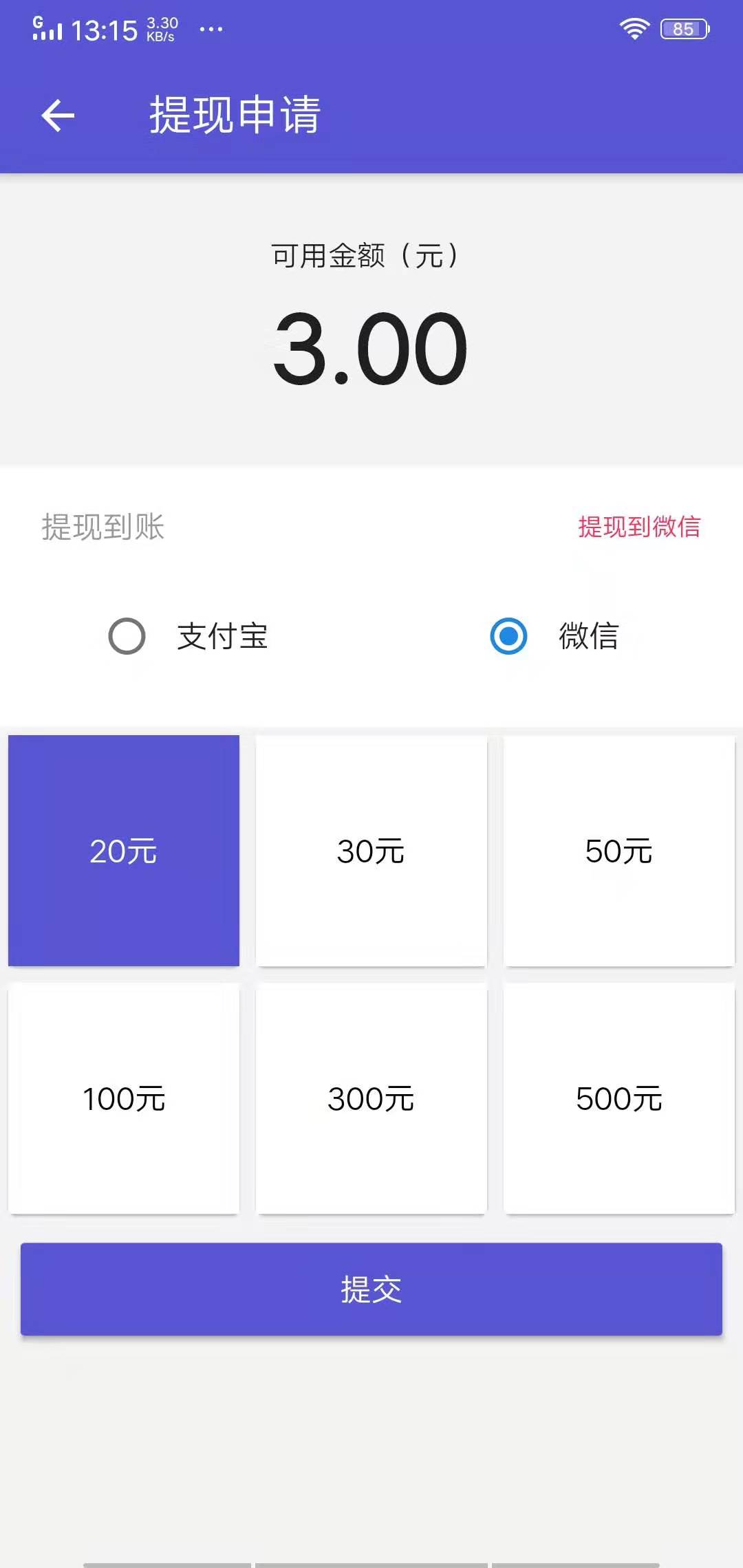Click the 提现到账 section label
743x1568 pixels.
[x=102, y=528]
